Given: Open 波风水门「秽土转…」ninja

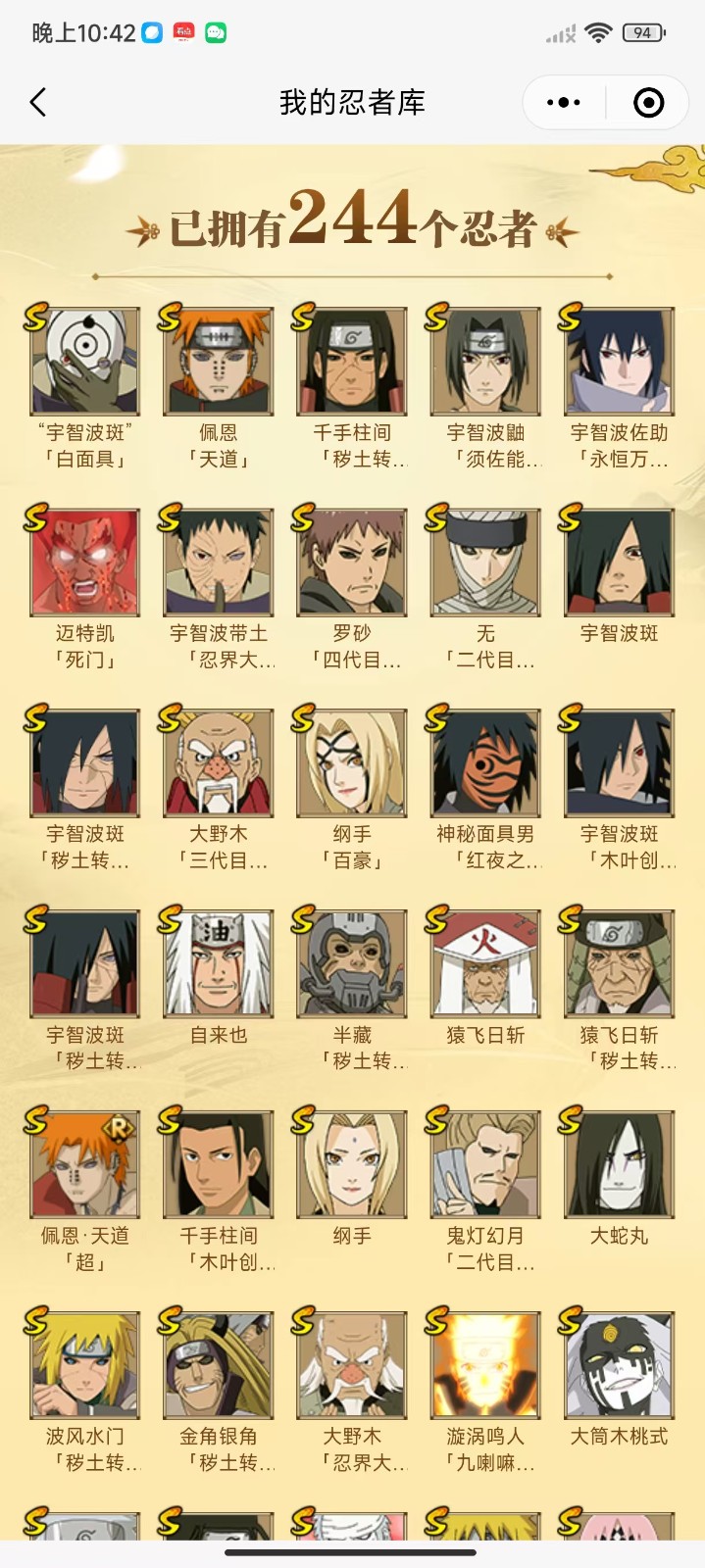Looking at the screenshot, I should (85, 1367).
